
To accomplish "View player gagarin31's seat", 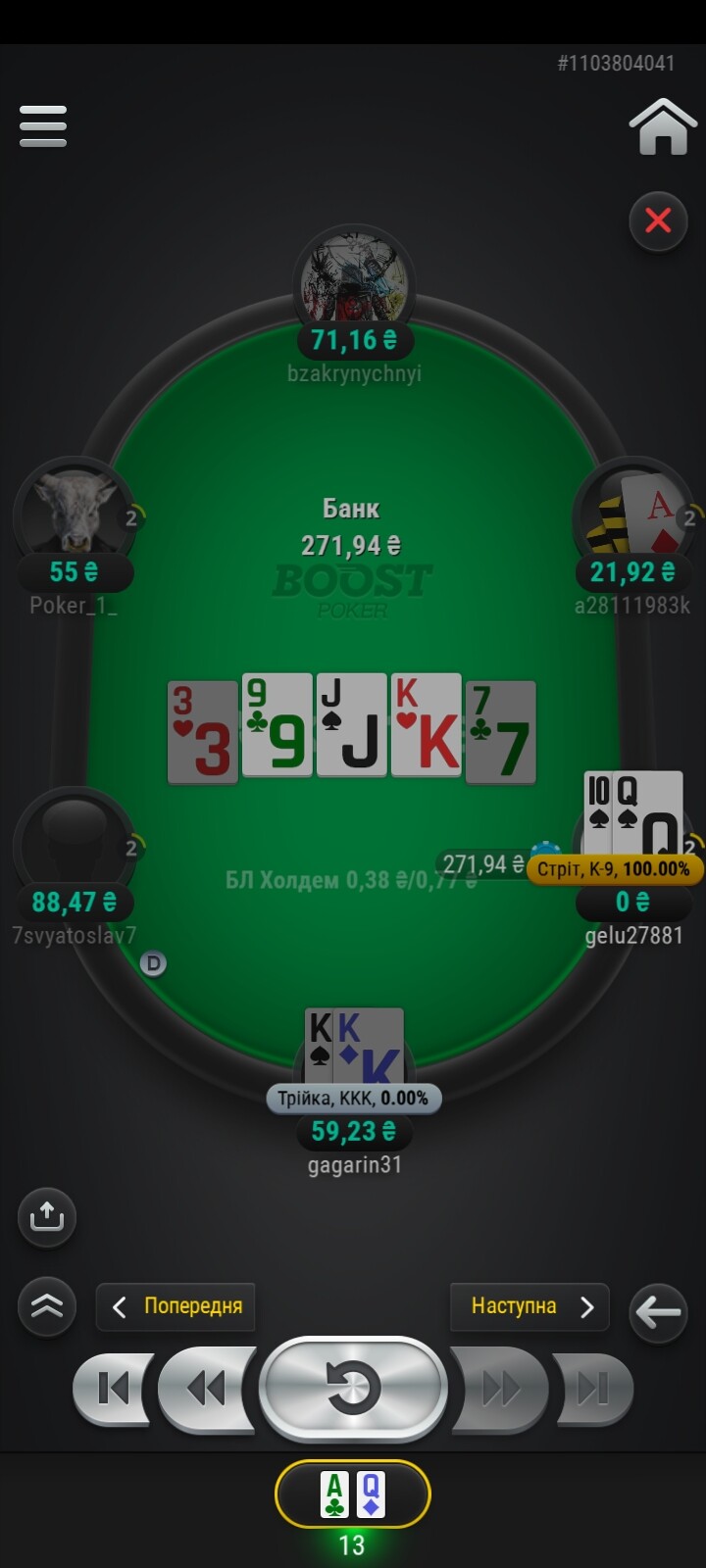I will tap(354, 1088).
